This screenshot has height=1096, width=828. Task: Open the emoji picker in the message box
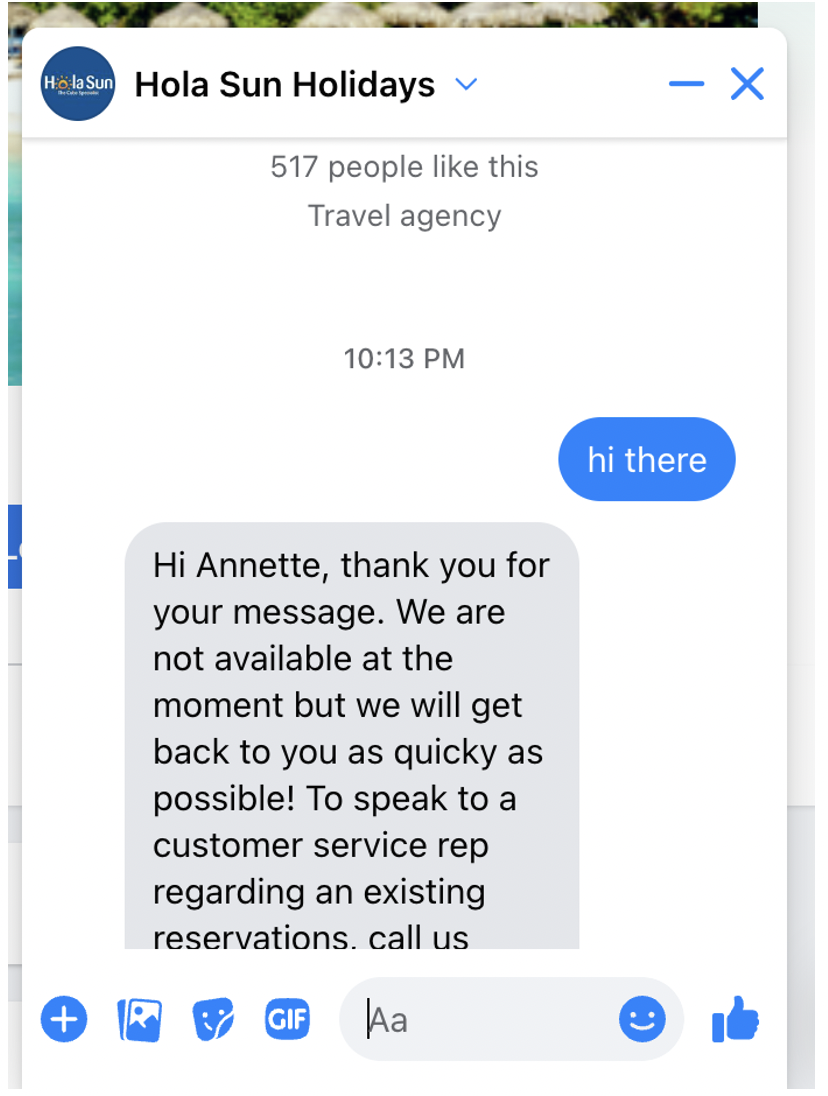coord(641,1020)
